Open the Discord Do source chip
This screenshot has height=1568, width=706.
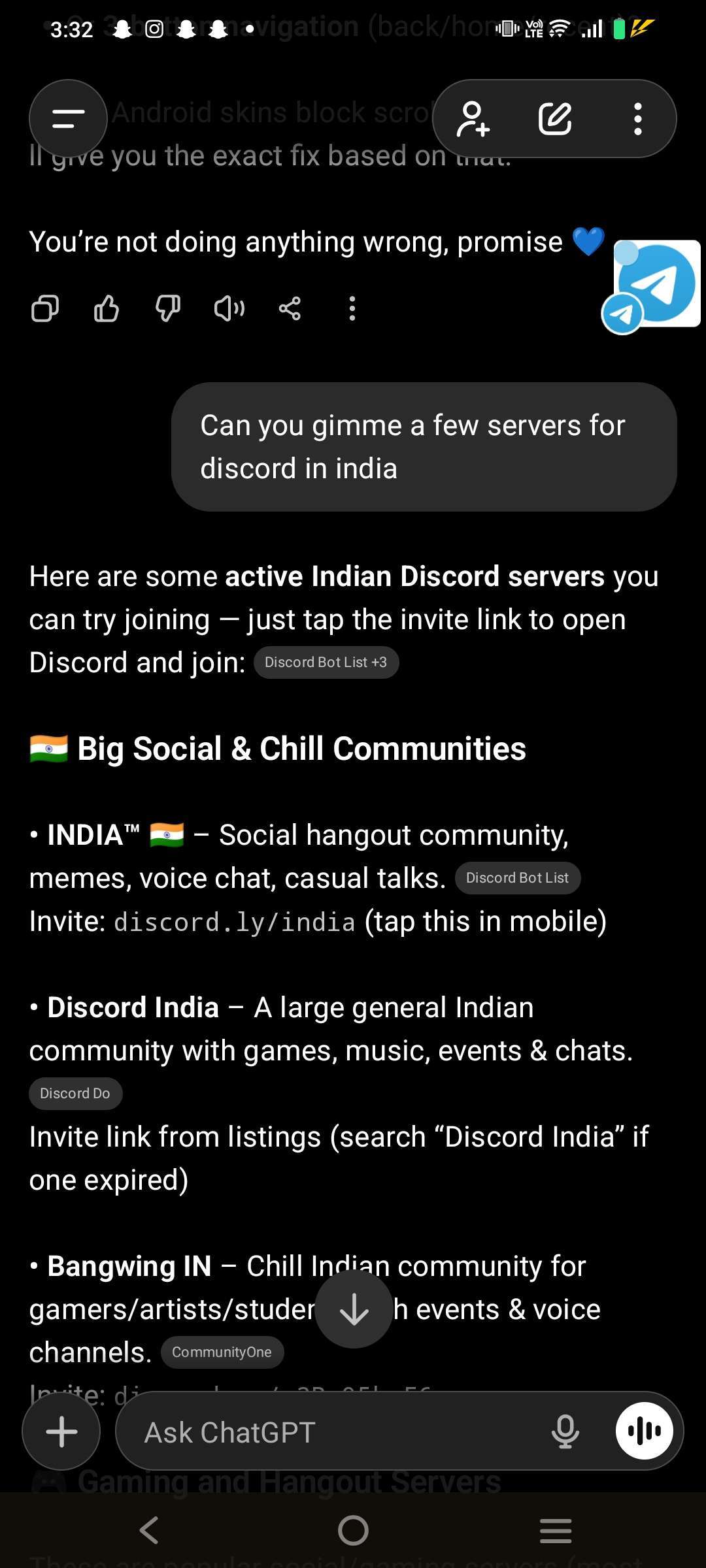[75, 1094]
